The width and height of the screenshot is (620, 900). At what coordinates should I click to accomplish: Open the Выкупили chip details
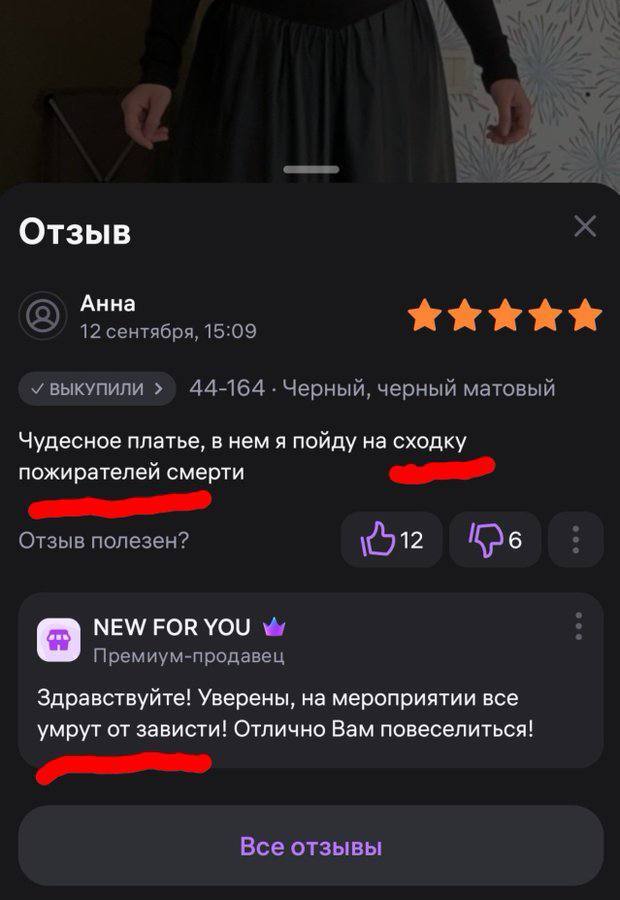(97, 388)
